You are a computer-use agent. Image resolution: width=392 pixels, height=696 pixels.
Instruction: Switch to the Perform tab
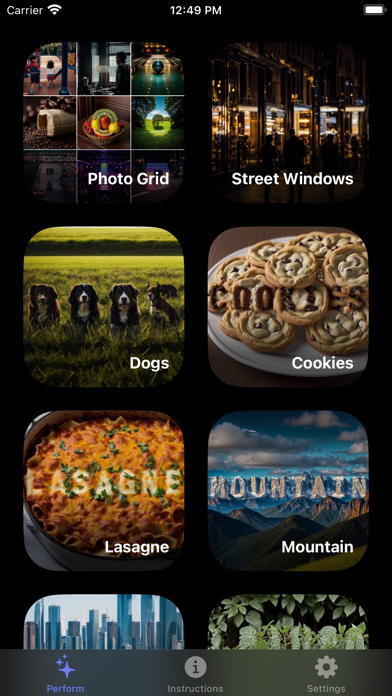point(65,673)
